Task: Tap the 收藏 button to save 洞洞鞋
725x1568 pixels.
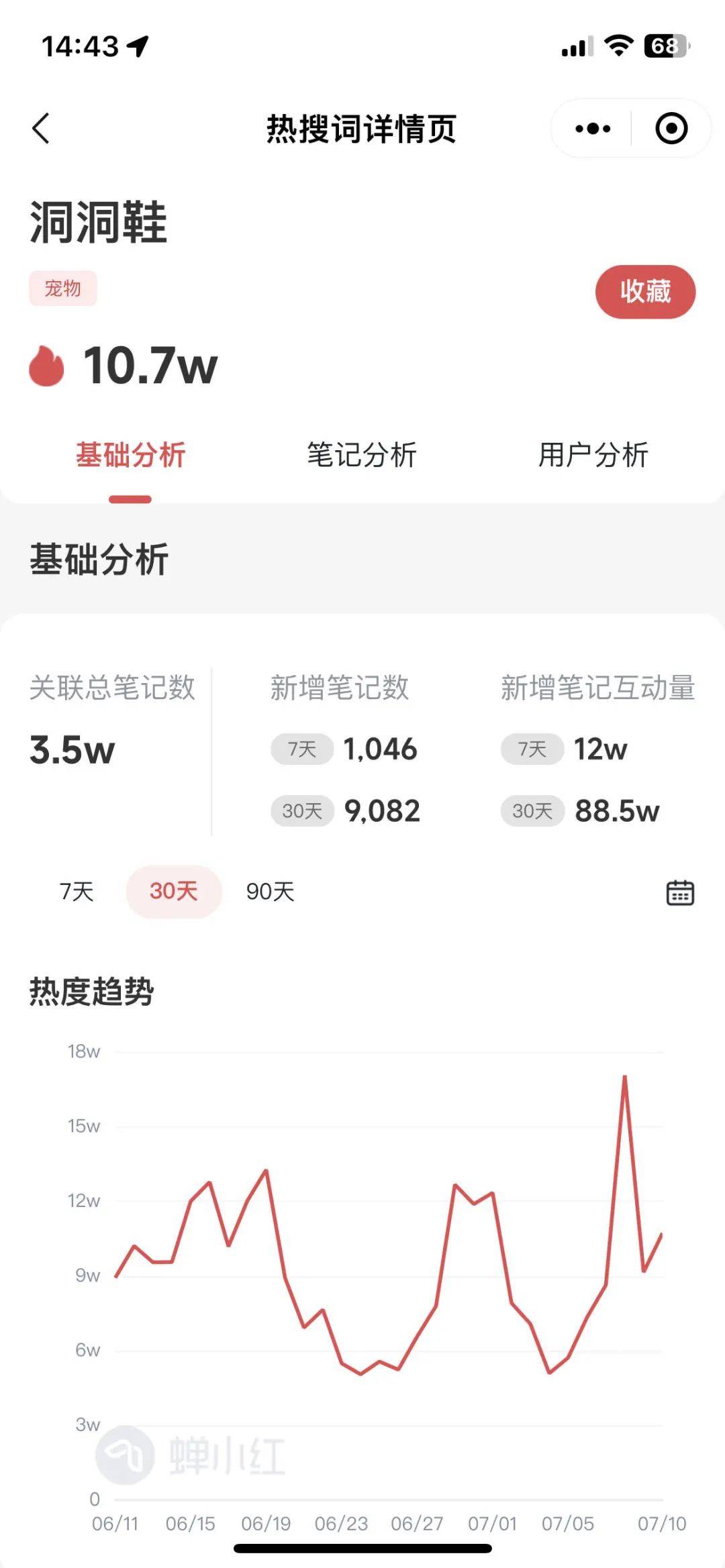Action: 645,292
